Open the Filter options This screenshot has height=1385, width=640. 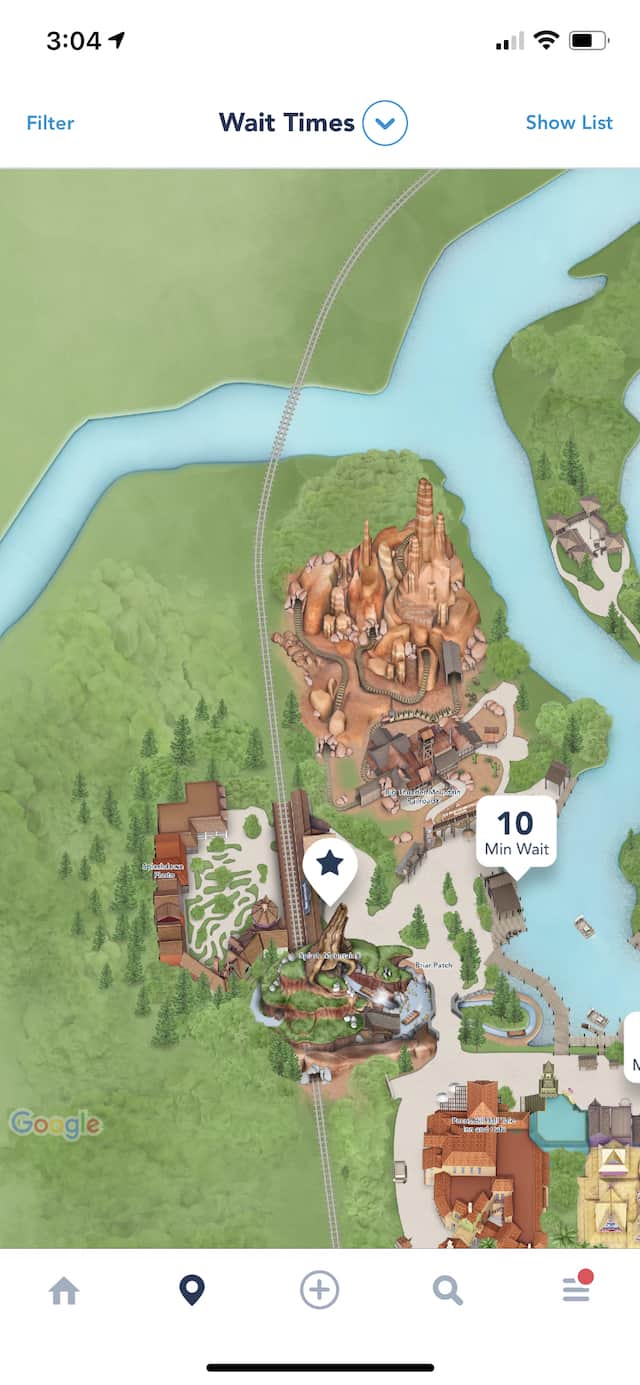tap(50, 123)
